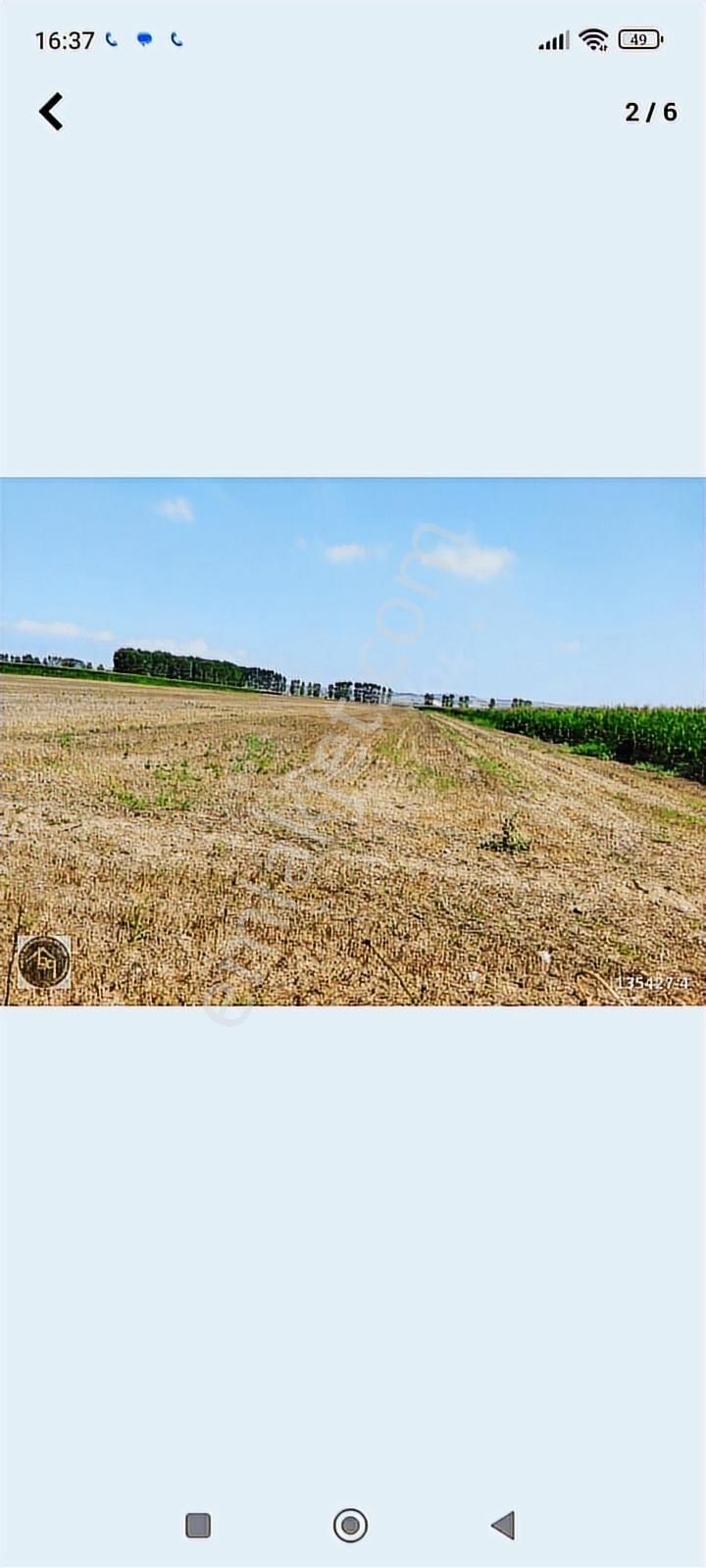Viewport: 706px width, 1568px height.
Task: Tap the 2/6 photo counter
Action: [x=651, y=111]
